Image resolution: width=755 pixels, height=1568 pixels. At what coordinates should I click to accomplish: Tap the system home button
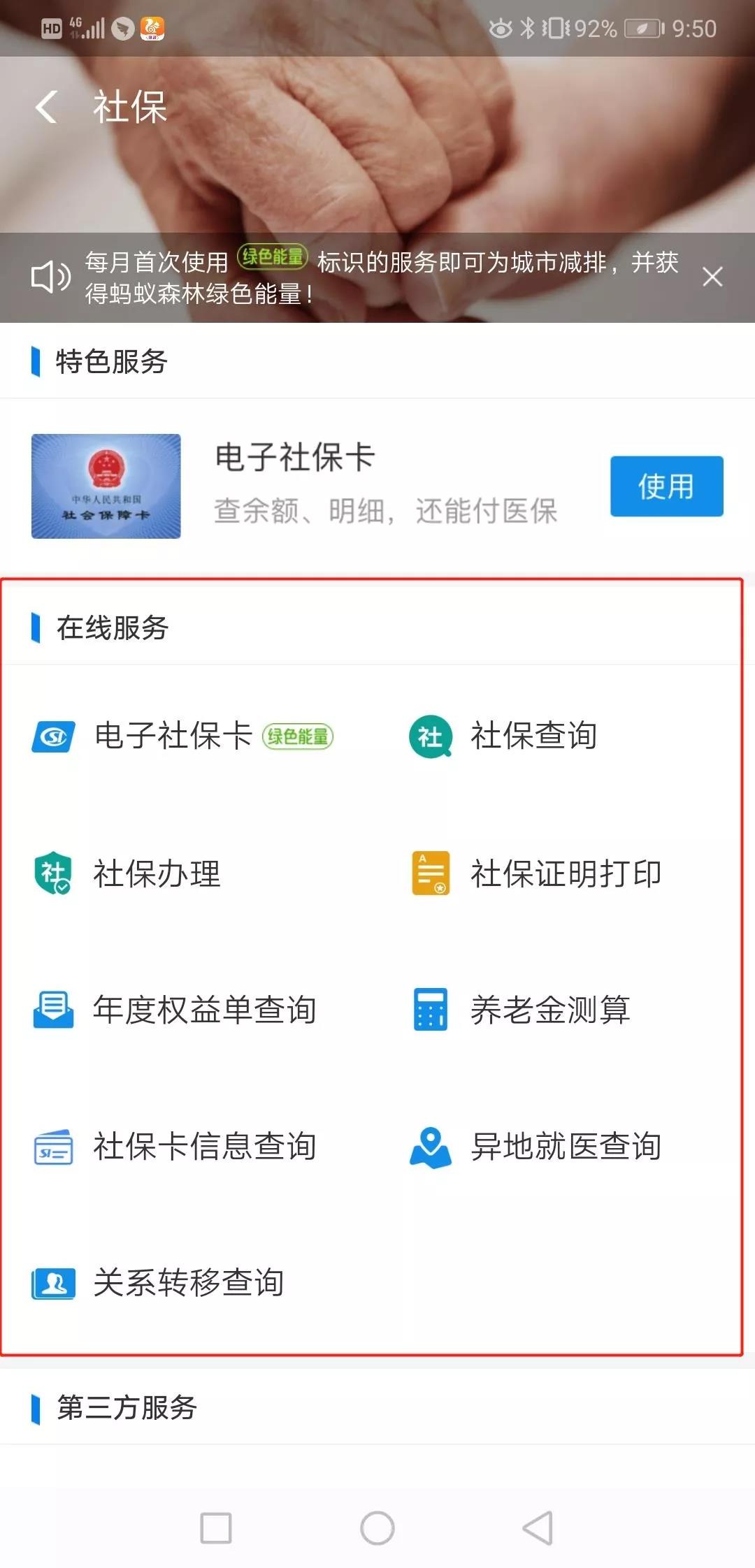[377, 1527]
